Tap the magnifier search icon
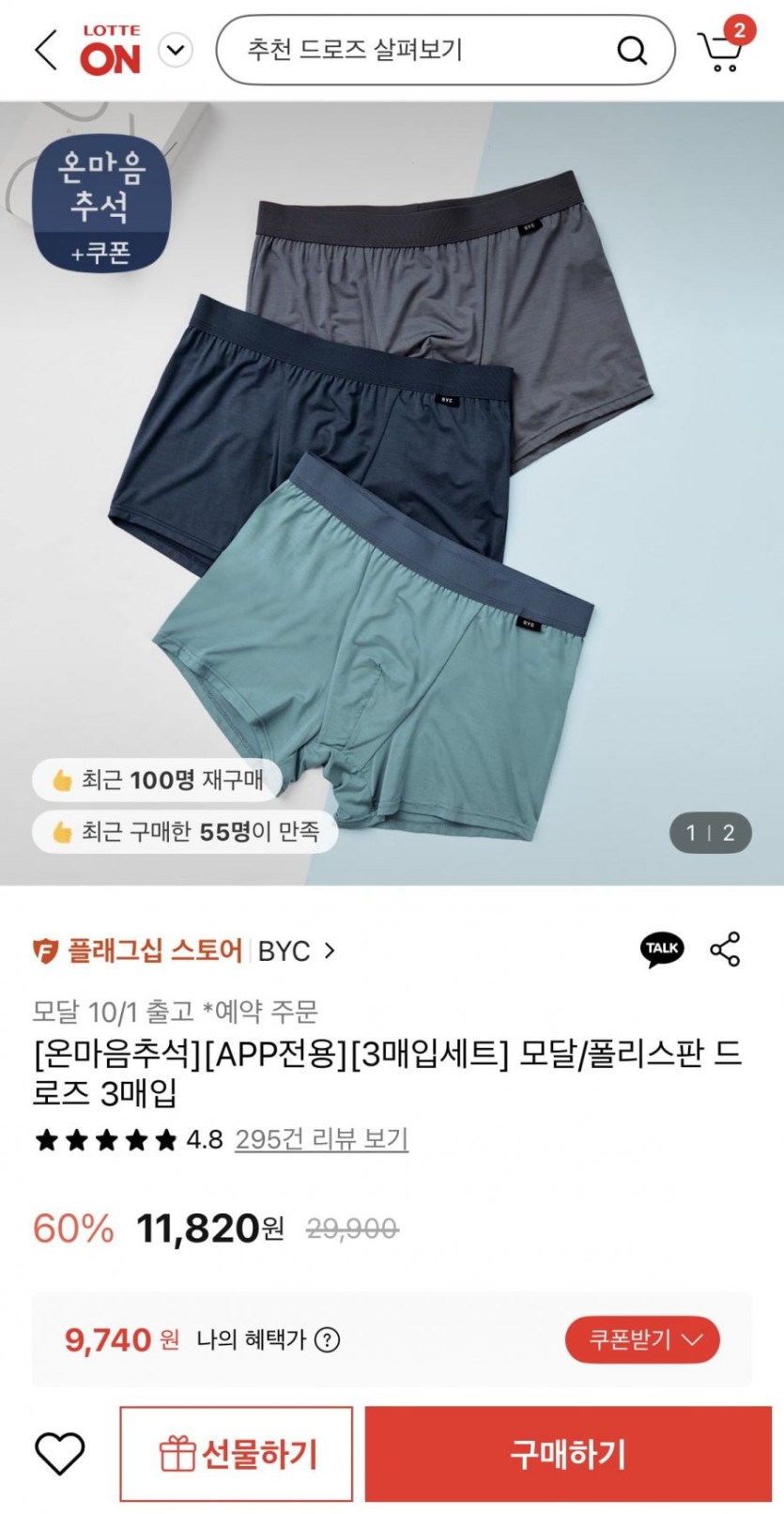The height and width of the screenshot is (1514, 784). coord(632,50)
